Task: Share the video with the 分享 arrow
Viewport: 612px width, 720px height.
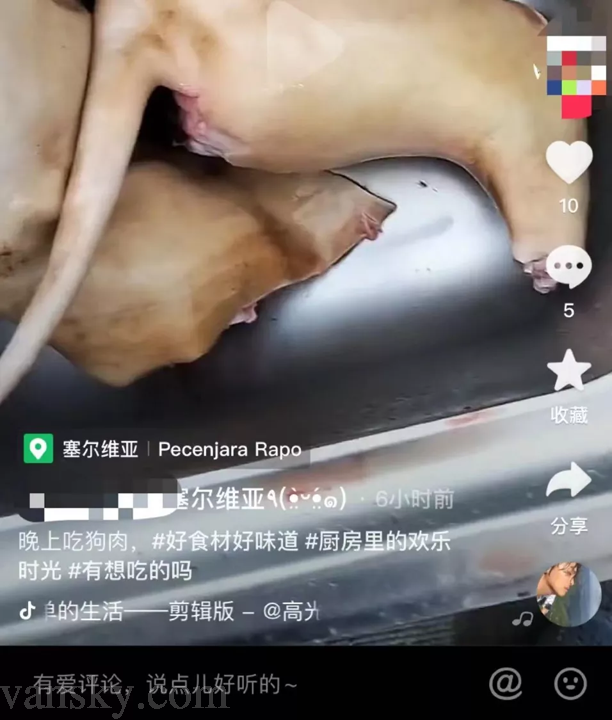Action: 569,482
